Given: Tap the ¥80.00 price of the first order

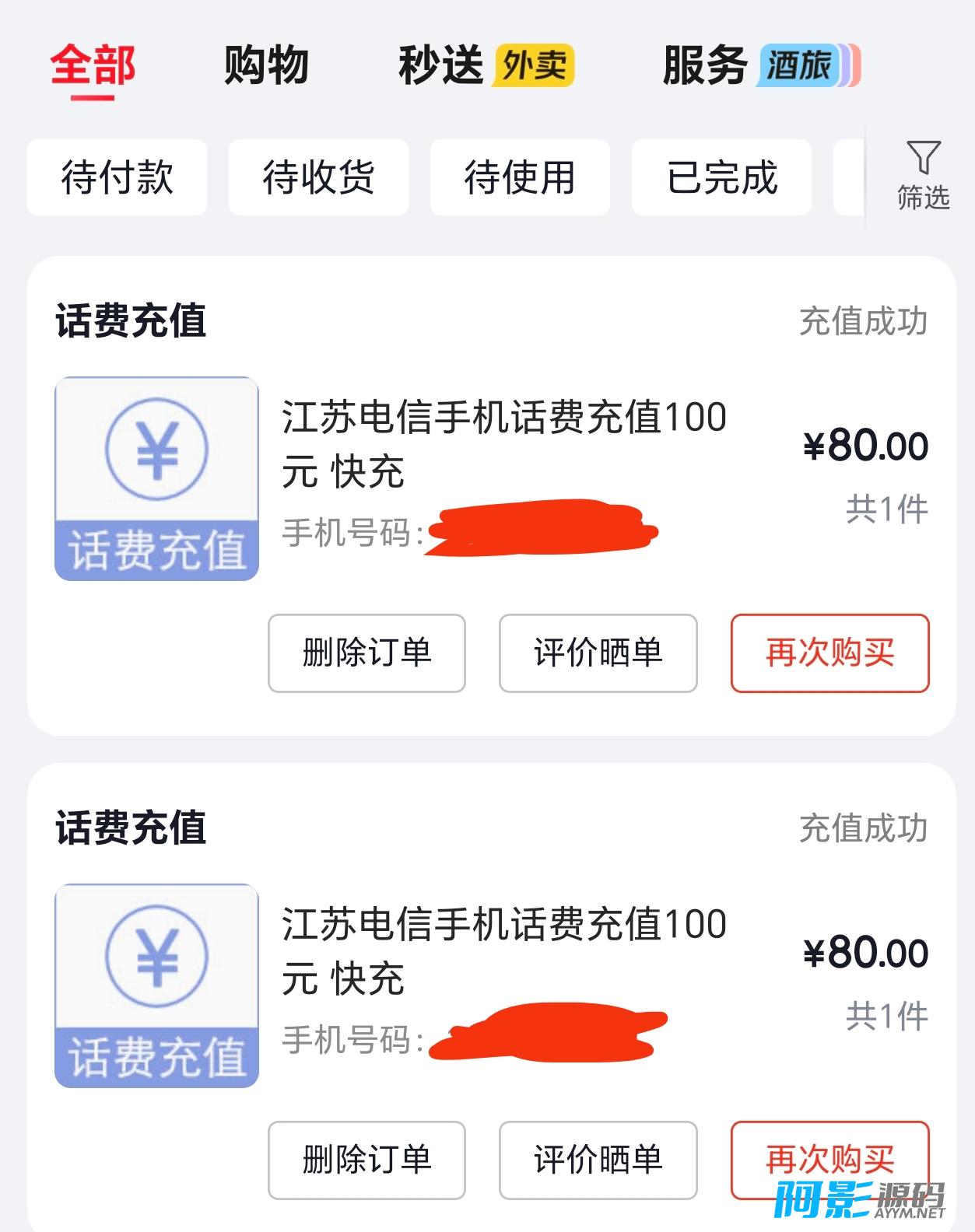Looking at the screenshot, I should click(x=868, y=445).
